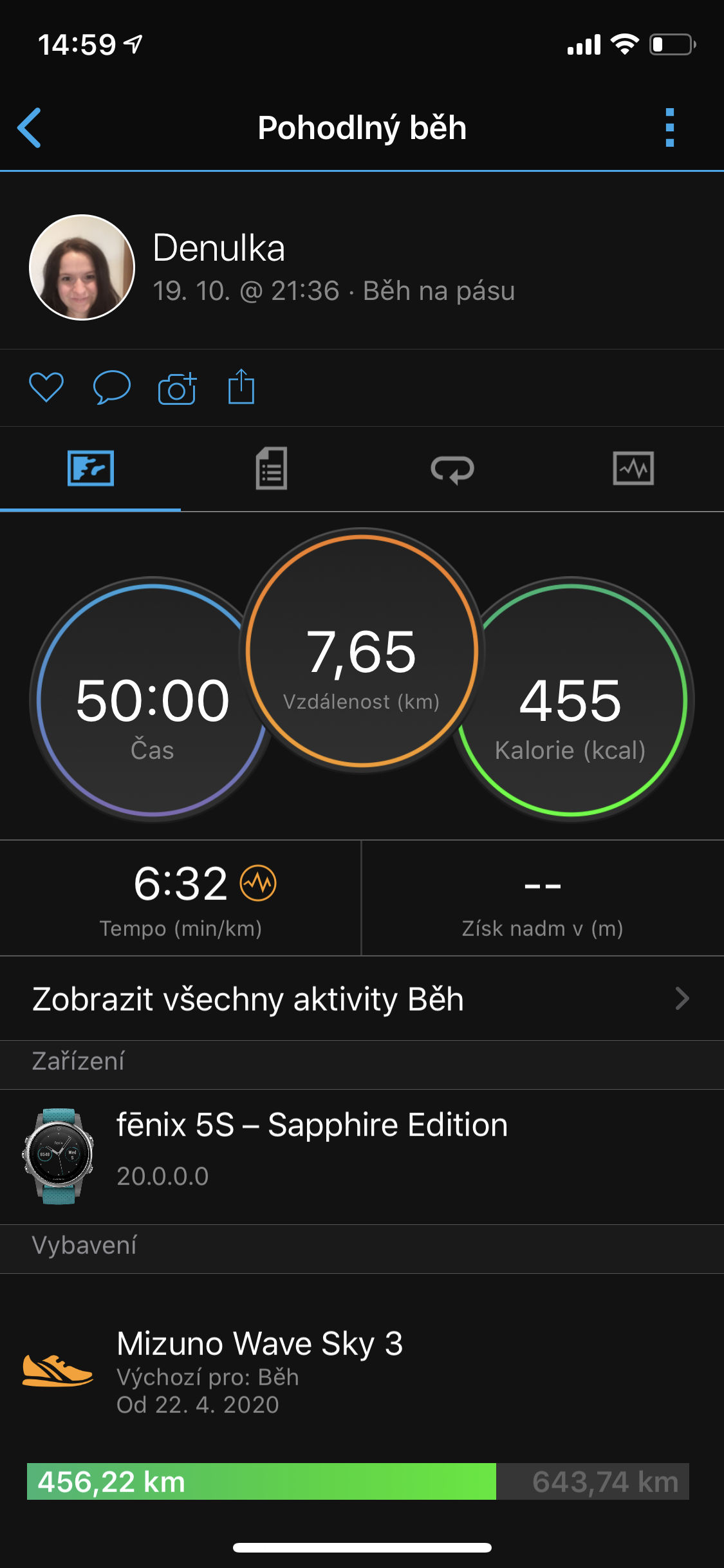Add a photo with the camera icon
The width and height of the screenshot is (724, 1568).
coord(177,387)
